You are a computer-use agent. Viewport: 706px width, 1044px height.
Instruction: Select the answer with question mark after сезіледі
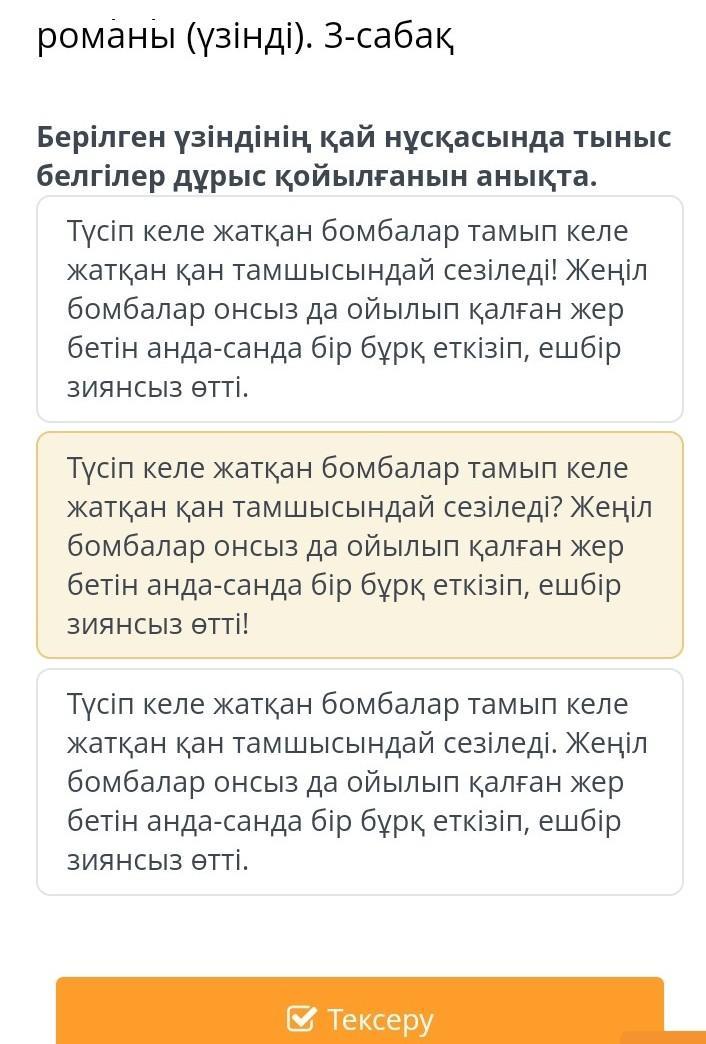point(360,545)
